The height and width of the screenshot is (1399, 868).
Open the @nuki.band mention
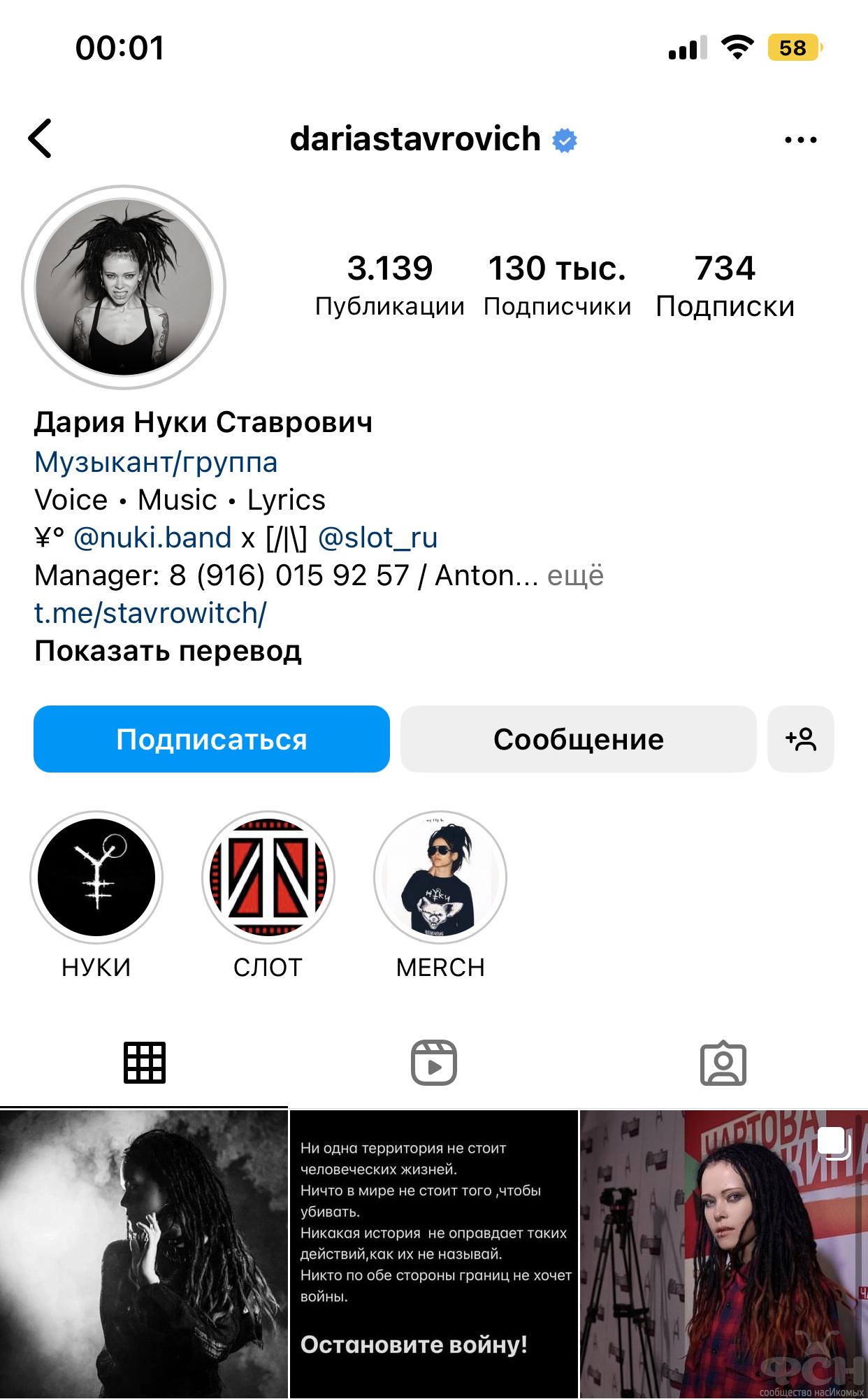[x=152, y=538]
